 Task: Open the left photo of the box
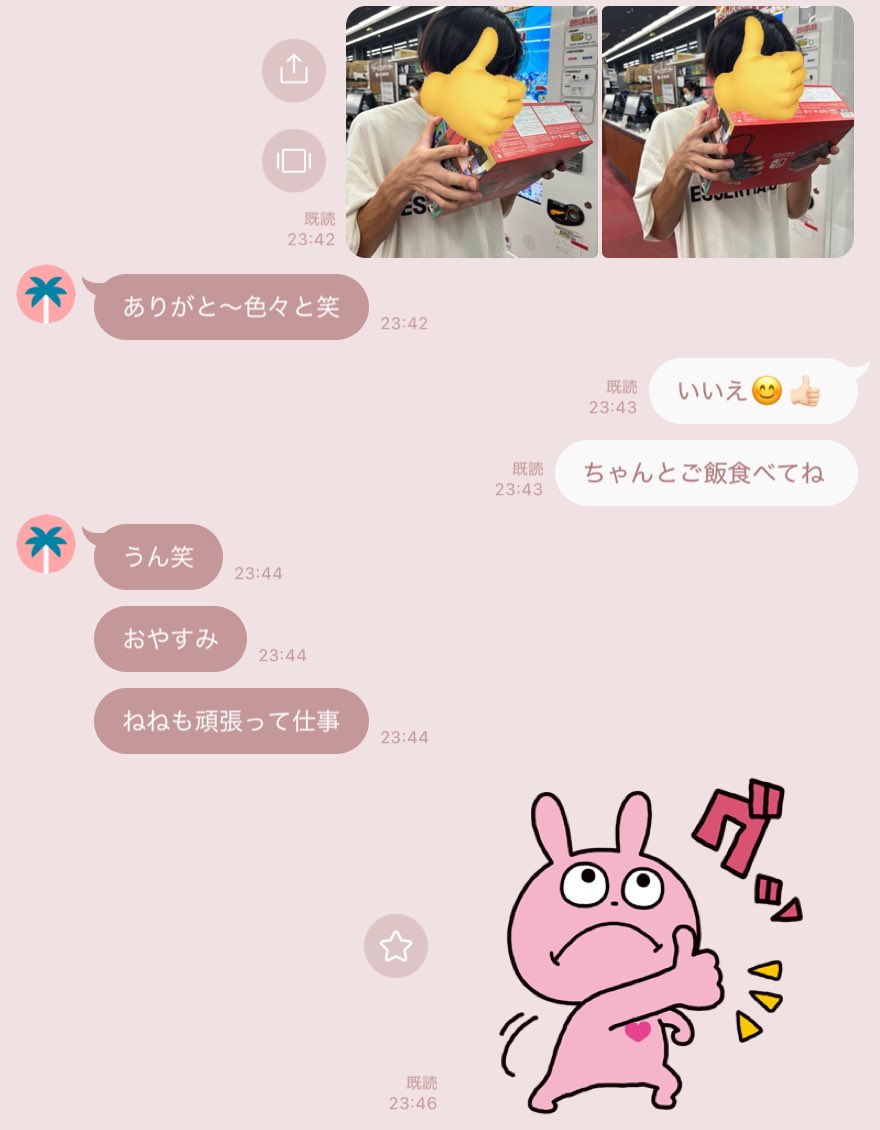pos(471,132)
